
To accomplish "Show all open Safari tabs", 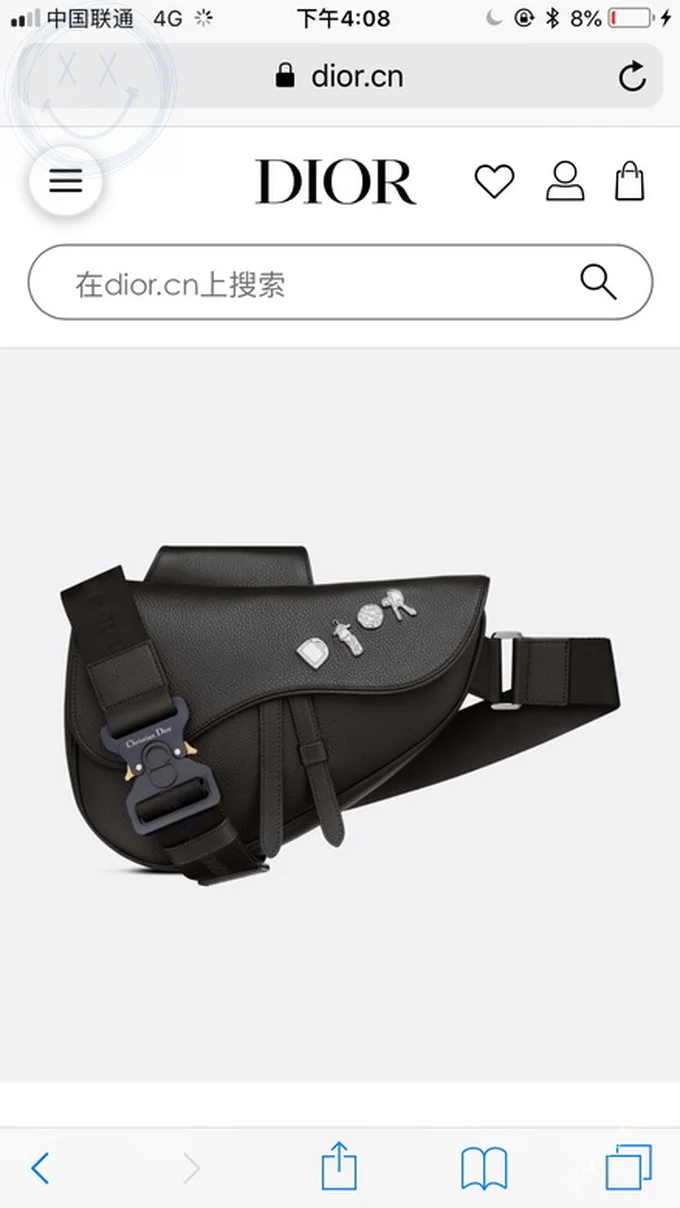I will click(629, 1167).
